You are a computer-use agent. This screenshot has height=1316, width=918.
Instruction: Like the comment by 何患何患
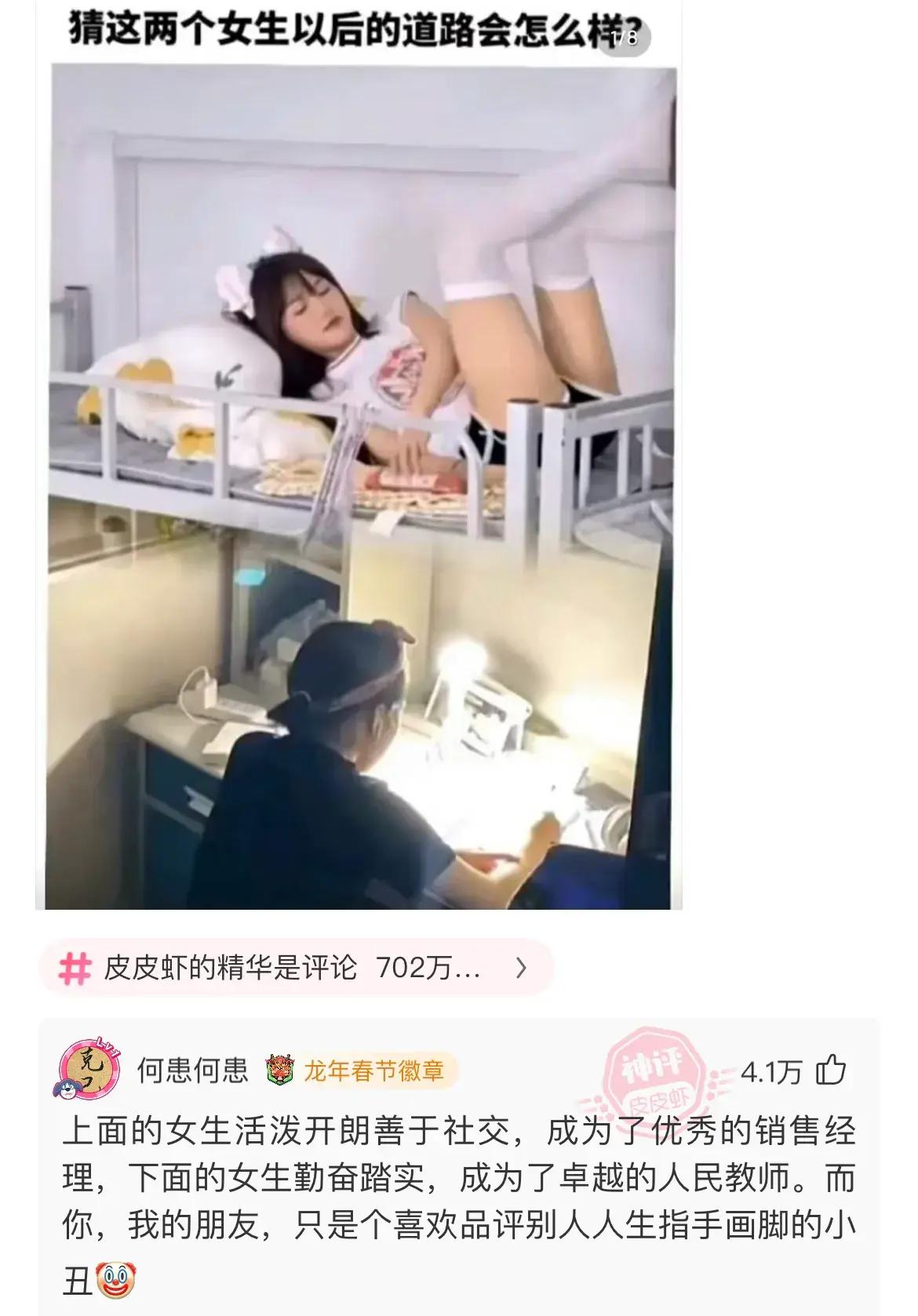tap(830, 1070)
